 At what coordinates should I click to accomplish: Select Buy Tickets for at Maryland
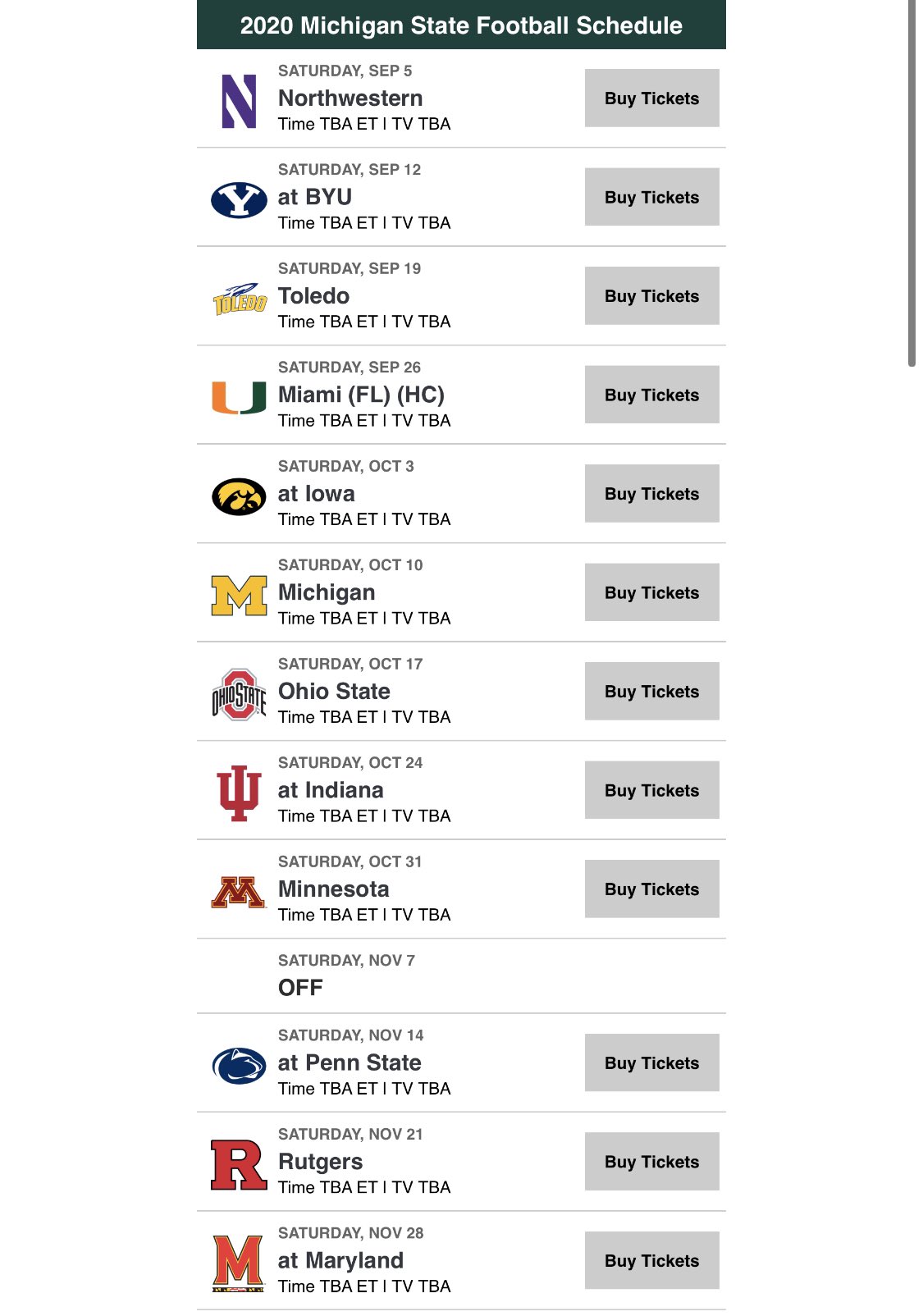coord(651,1261)
